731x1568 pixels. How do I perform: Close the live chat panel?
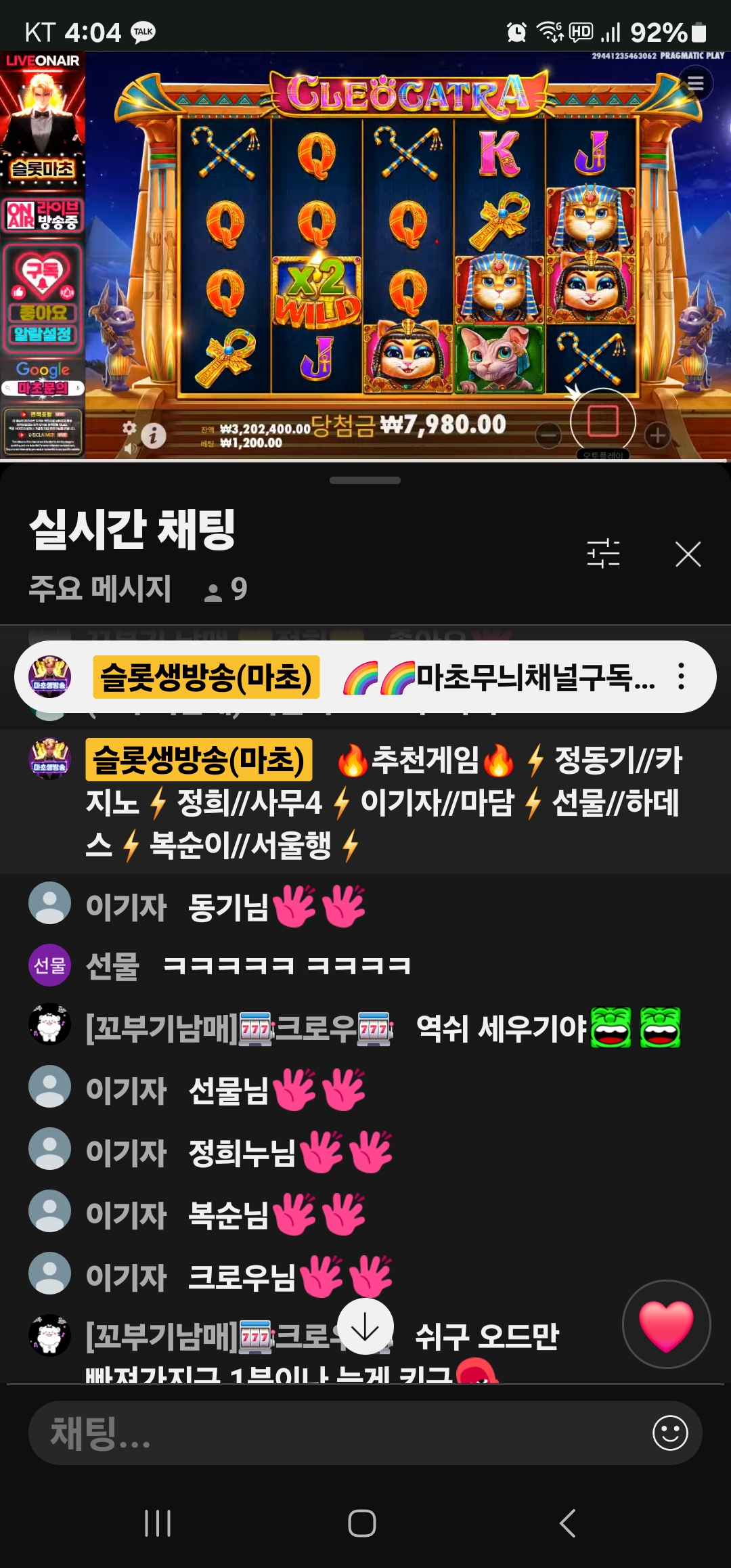[x=688, y=554]
